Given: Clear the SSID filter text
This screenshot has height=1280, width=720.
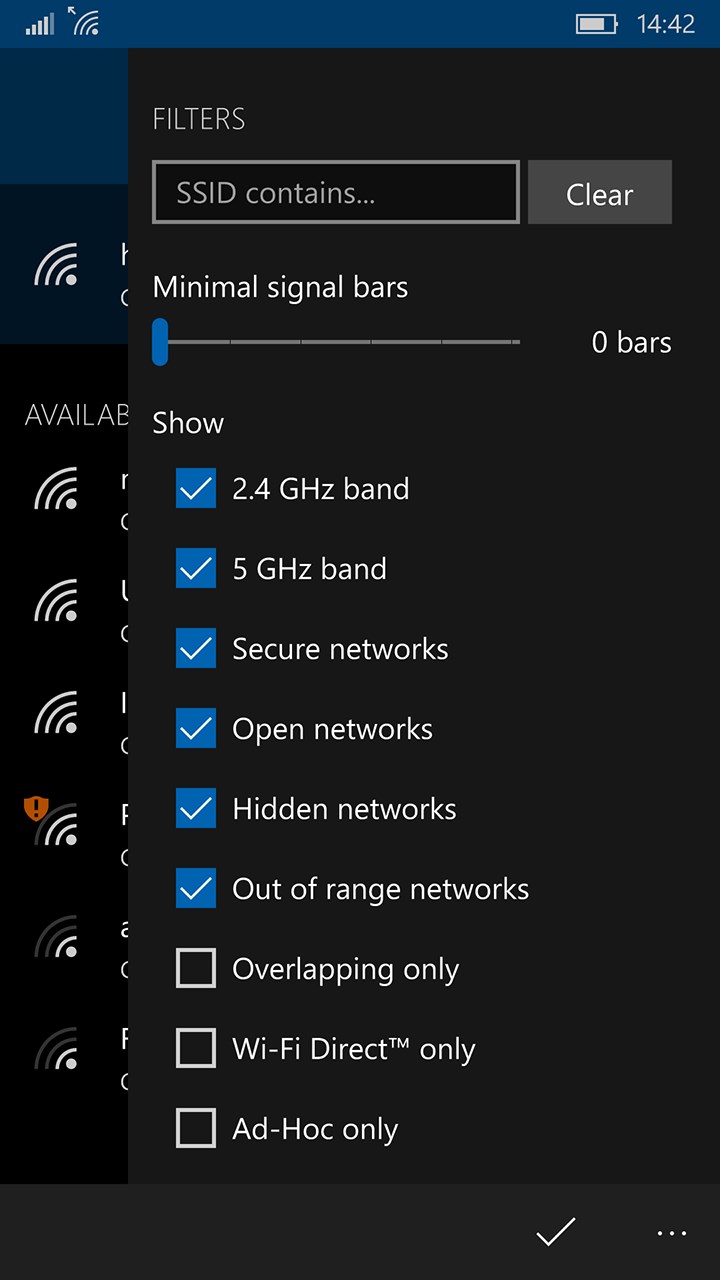Looking at the screenshot, I should (599, 192).
